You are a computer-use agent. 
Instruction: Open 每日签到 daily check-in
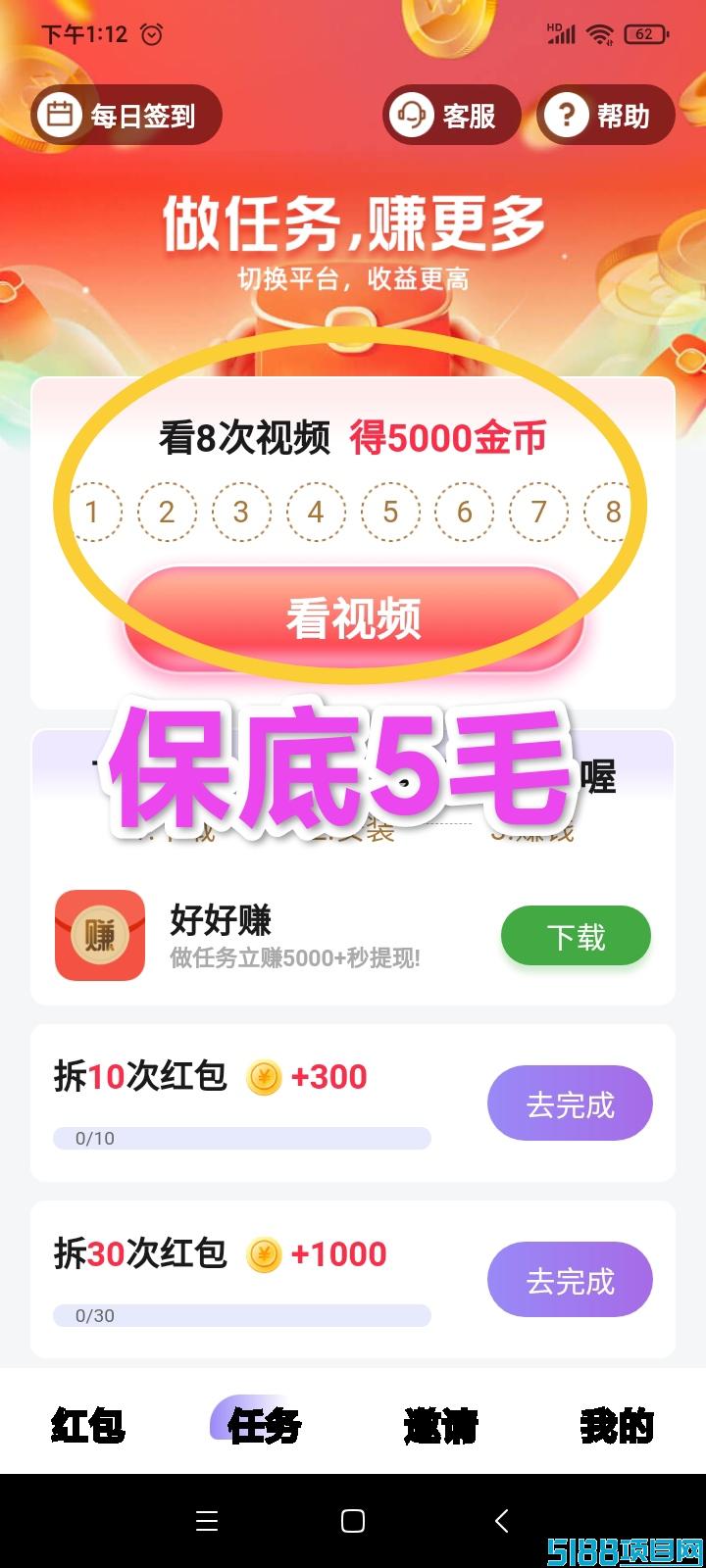(x=126, y=116)
